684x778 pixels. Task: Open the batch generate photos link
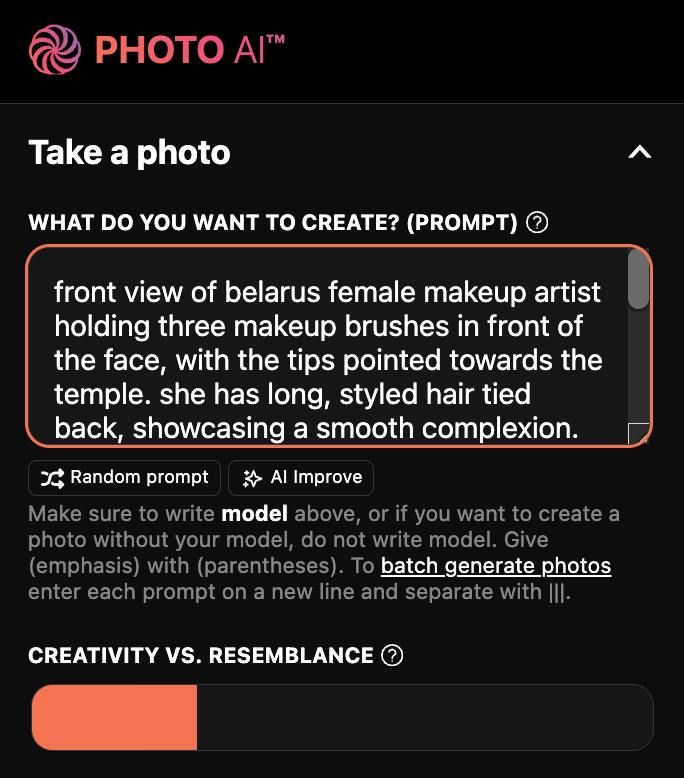pos(496,566)
